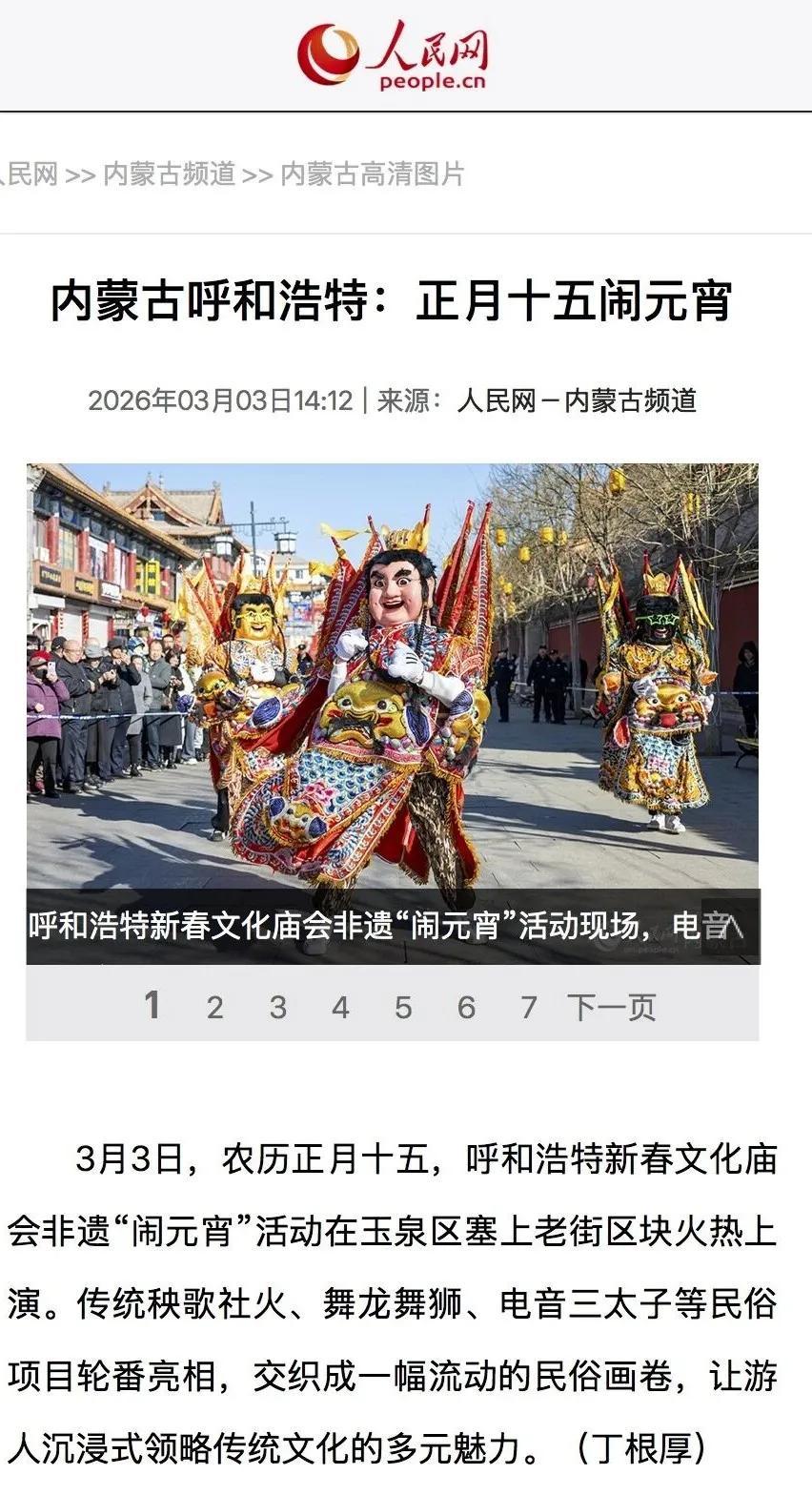The width and height of the screenshot is (812, 1495).
Task: Select page 4 of the gallery
Action: [x=340, y=1007]
